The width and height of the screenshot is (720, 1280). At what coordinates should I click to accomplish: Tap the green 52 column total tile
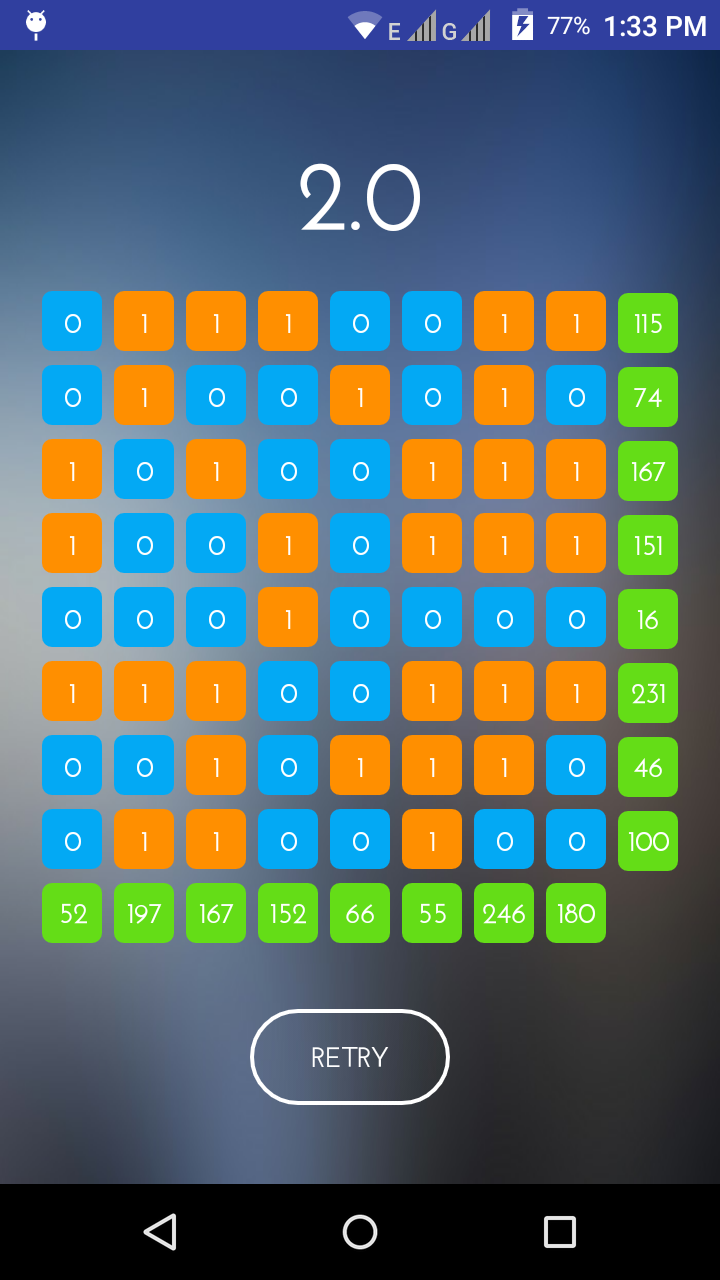(71, 912)
